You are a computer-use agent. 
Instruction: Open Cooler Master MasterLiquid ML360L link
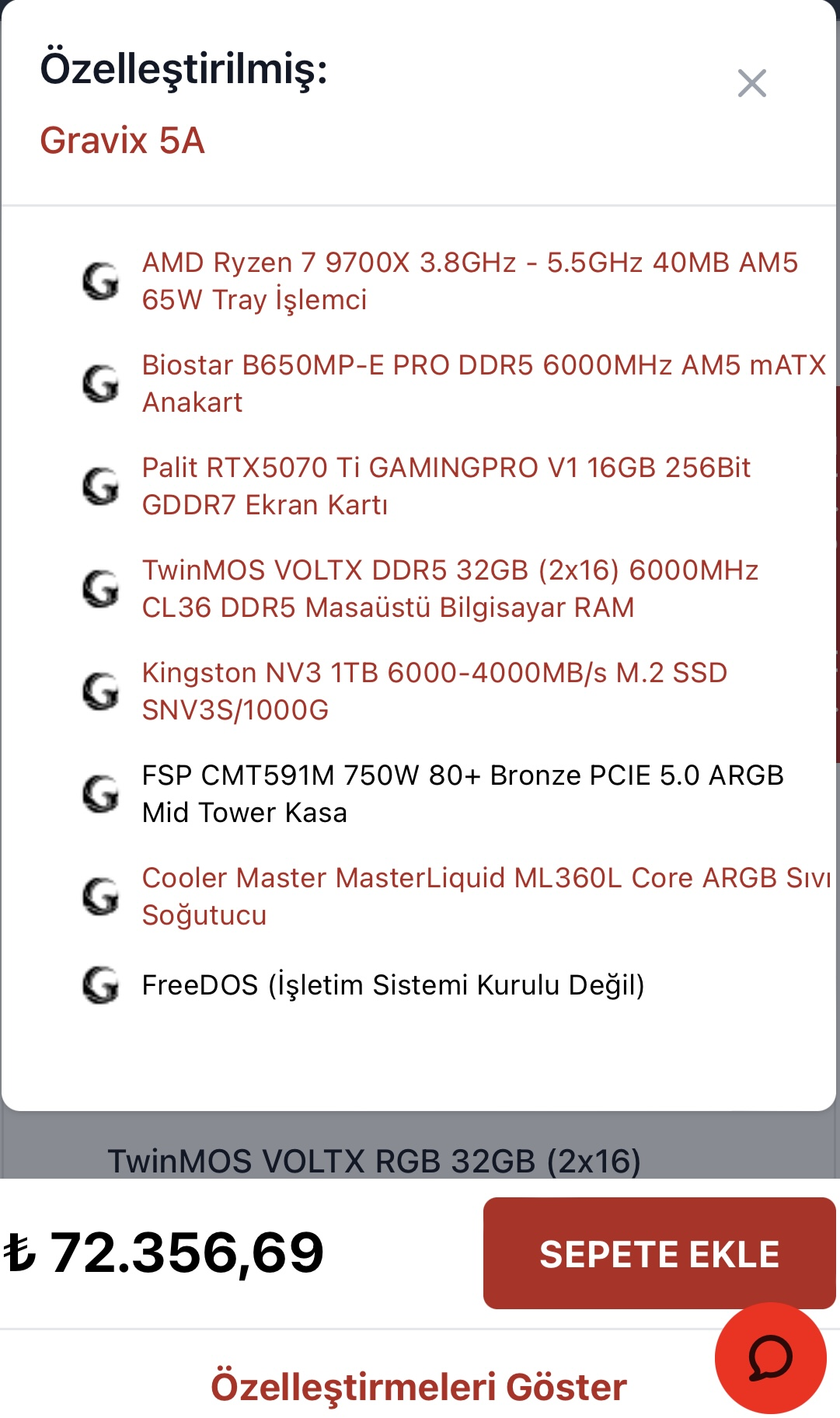486,897
